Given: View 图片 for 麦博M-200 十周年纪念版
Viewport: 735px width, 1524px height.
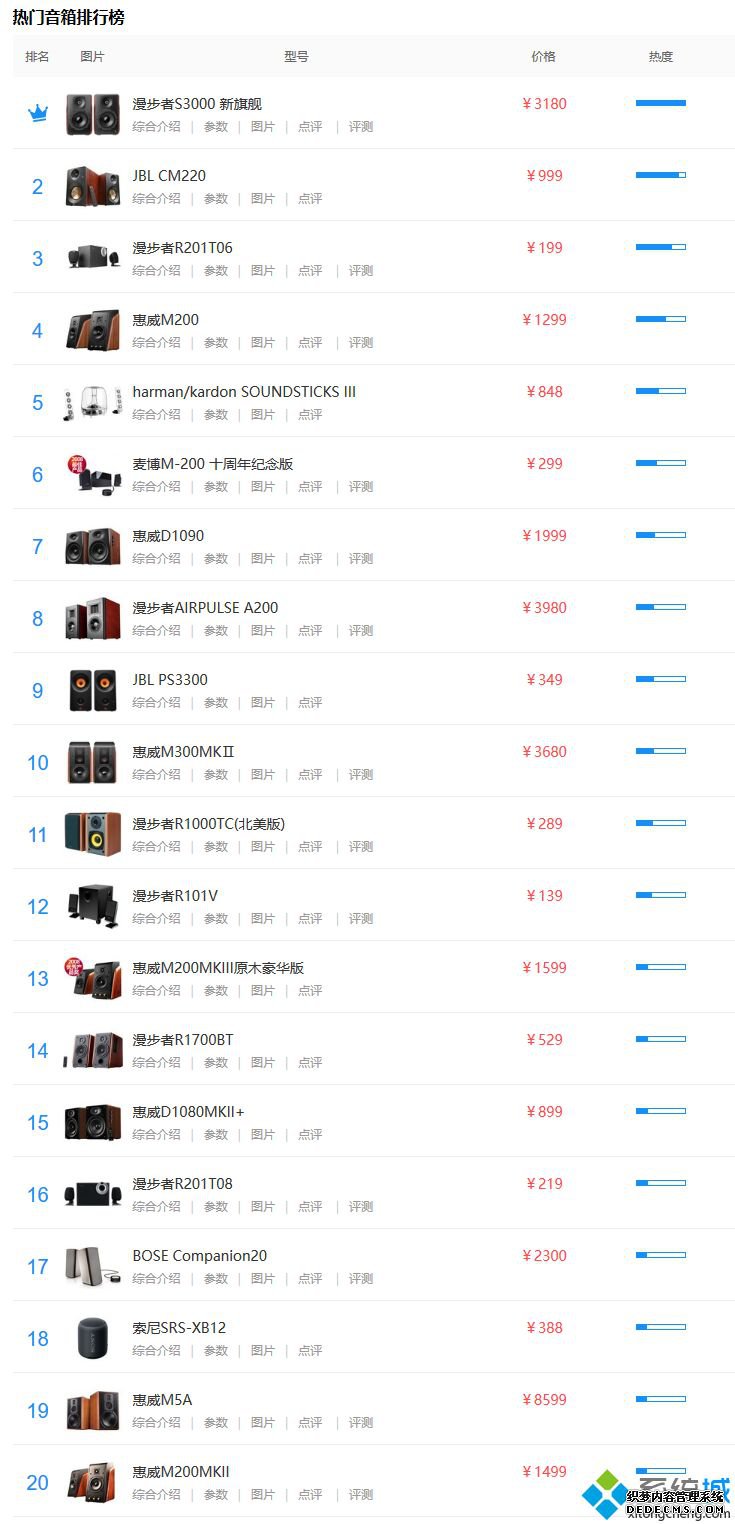Looking at the screenshot, I should 263,487.
